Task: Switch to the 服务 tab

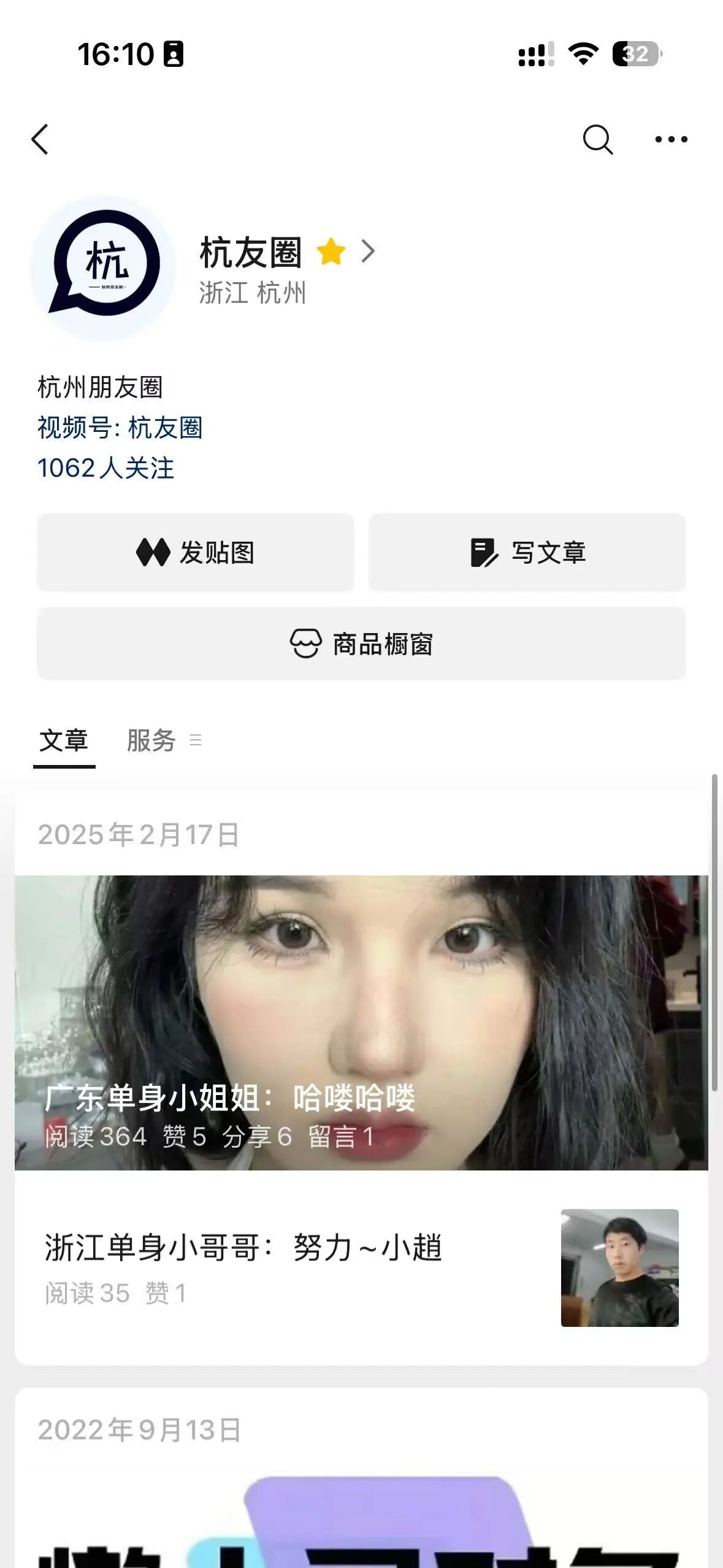Action: point(151,740)
